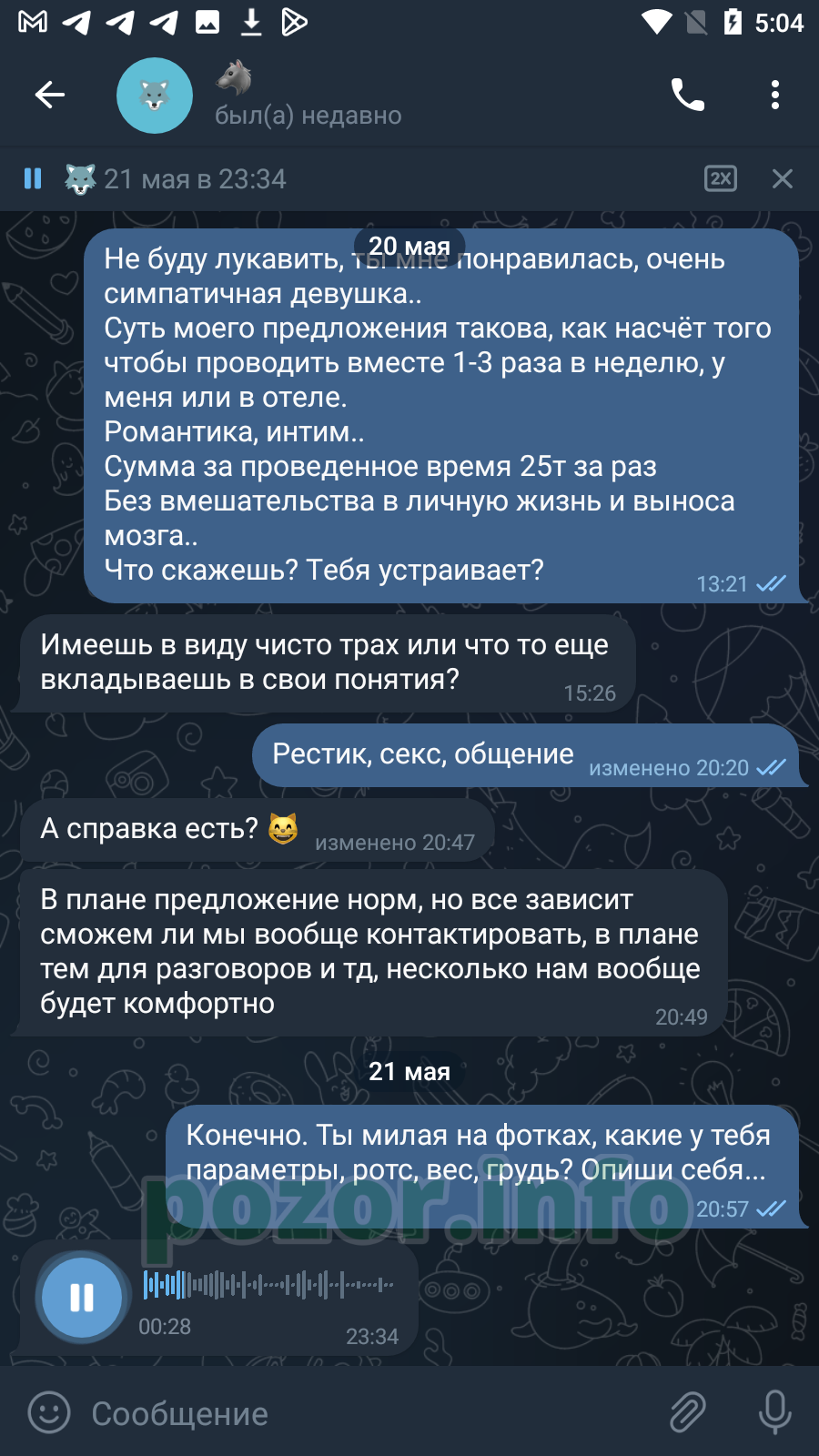The height and width of the screenshot is (1456, 819).
Task: Focus the Сообщение text field
Action: coord(364,1413)
